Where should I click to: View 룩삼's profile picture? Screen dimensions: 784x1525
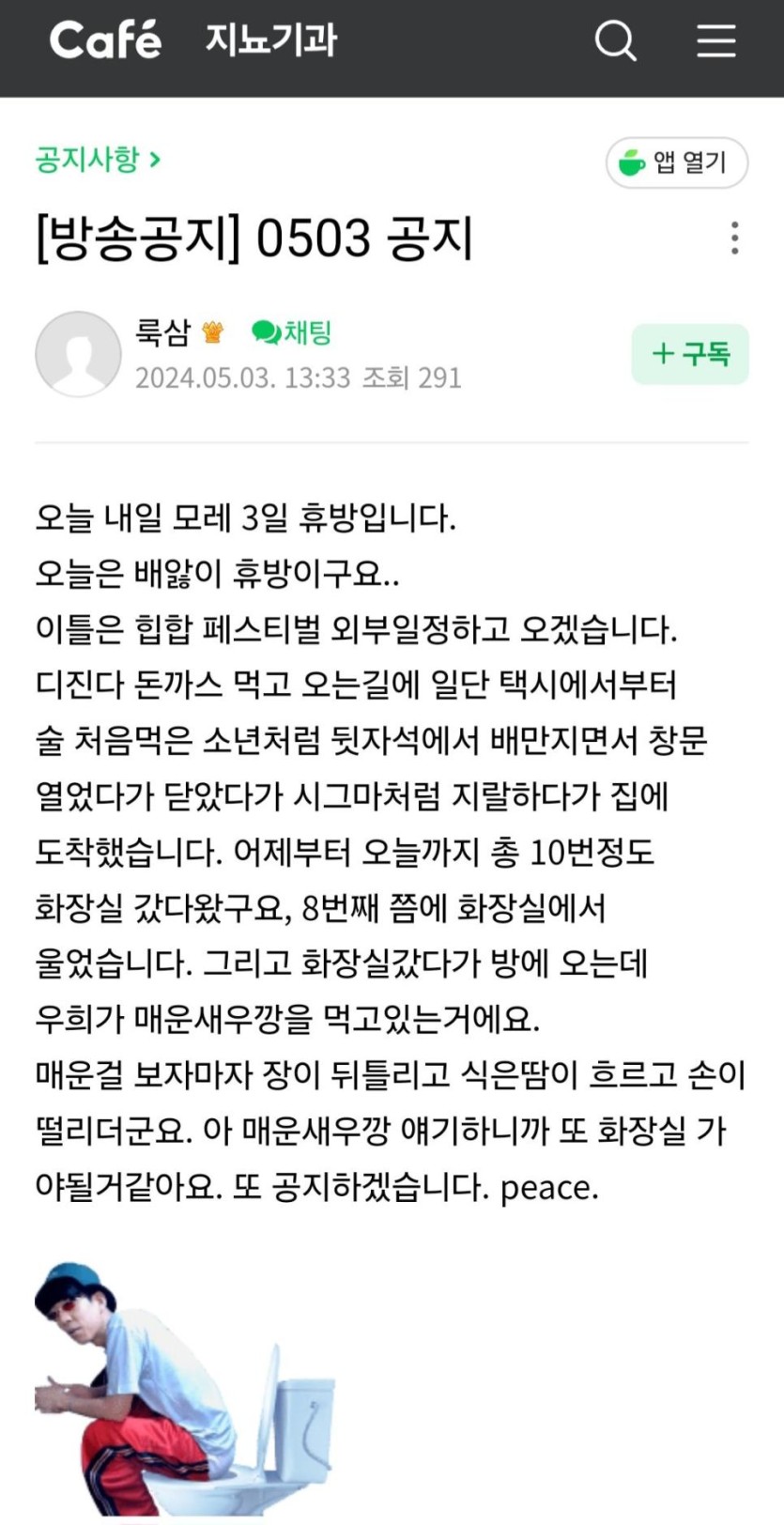(78, 354)
